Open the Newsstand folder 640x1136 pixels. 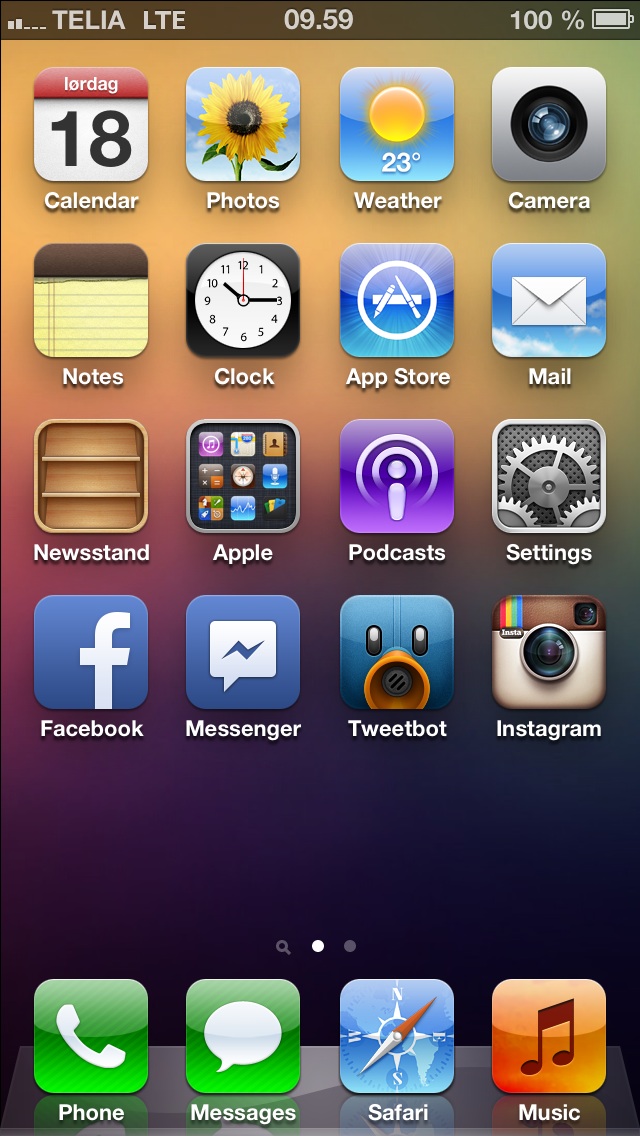click(91, 476)
